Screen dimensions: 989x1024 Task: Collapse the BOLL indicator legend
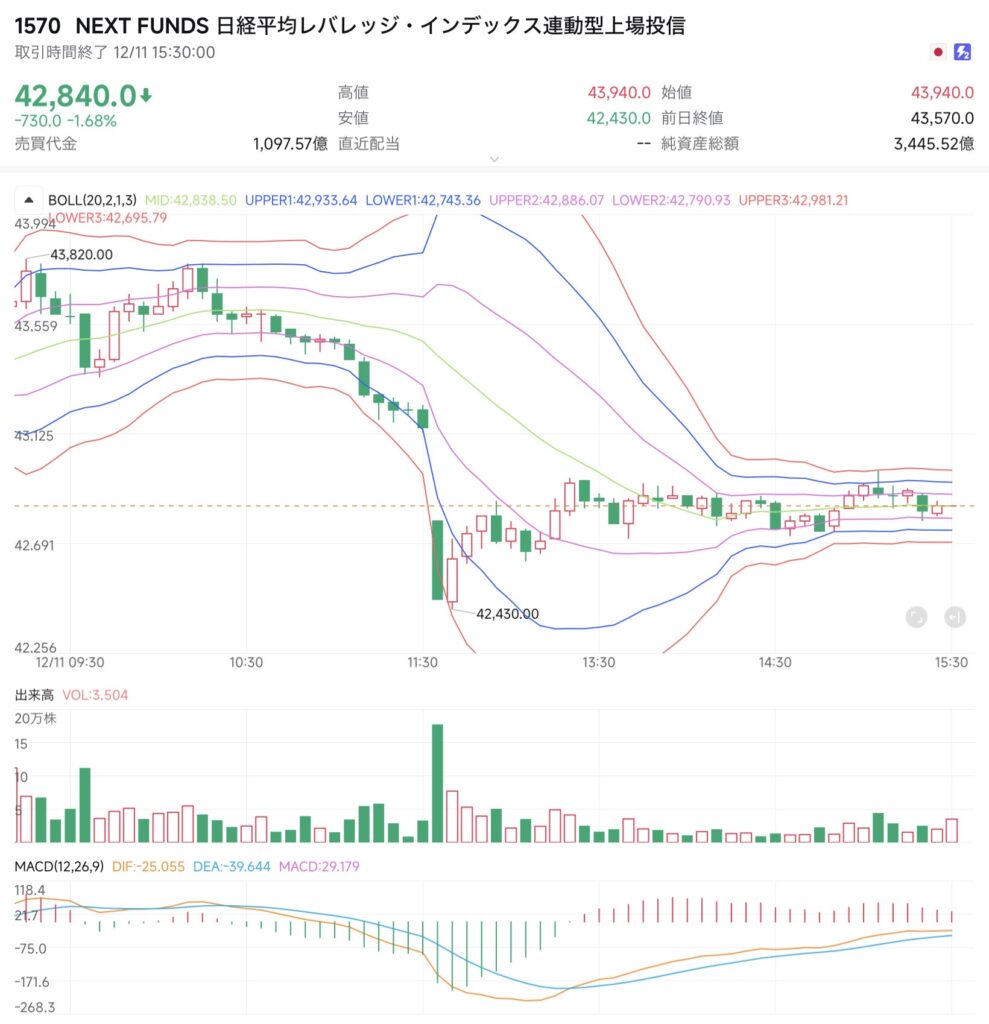click(x=28, y=200)
